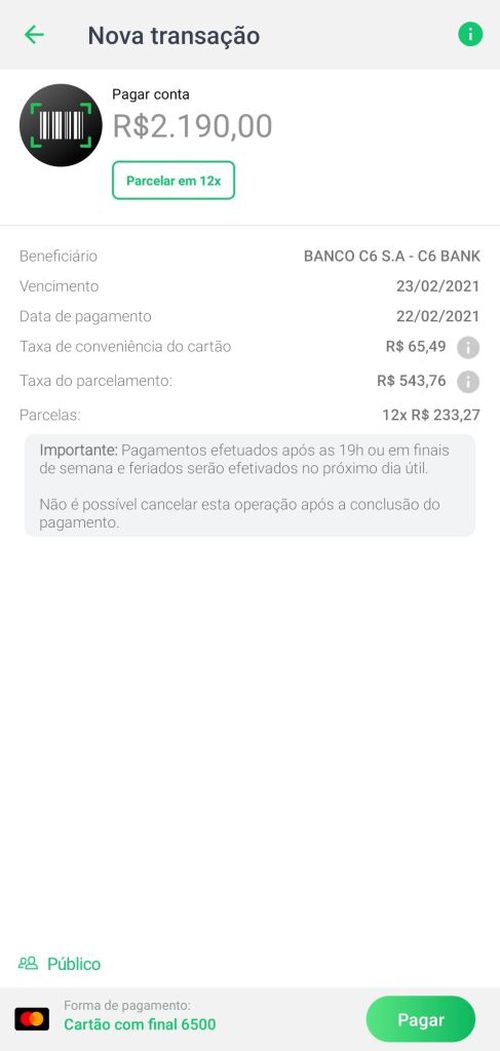Show info about Taxa do parcelamento
Image resolution: width=500 pixels, height=1051 pixels.
point(468,382)
